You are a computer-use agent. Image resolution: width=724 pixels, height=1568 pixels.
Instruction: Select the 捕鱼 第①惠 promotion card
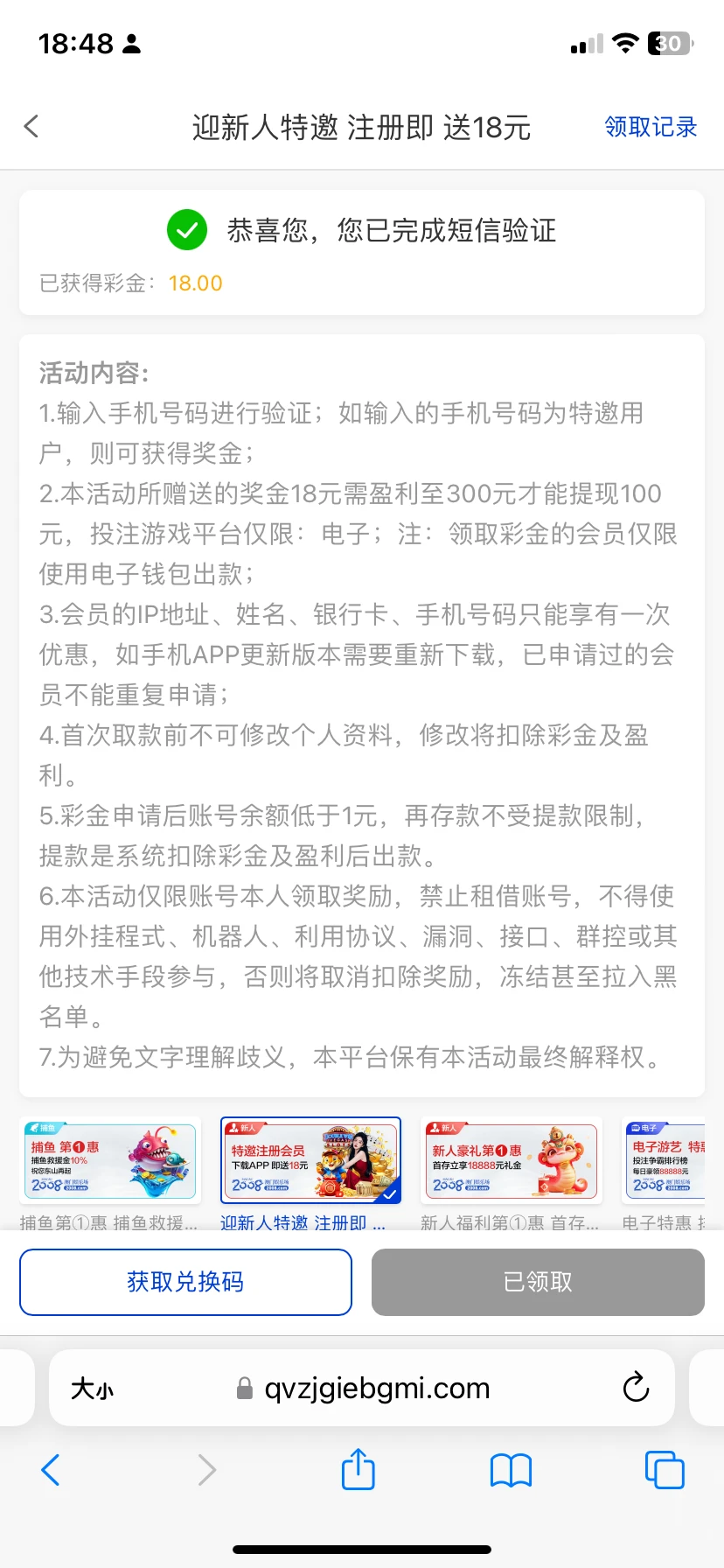(110, 1160)
